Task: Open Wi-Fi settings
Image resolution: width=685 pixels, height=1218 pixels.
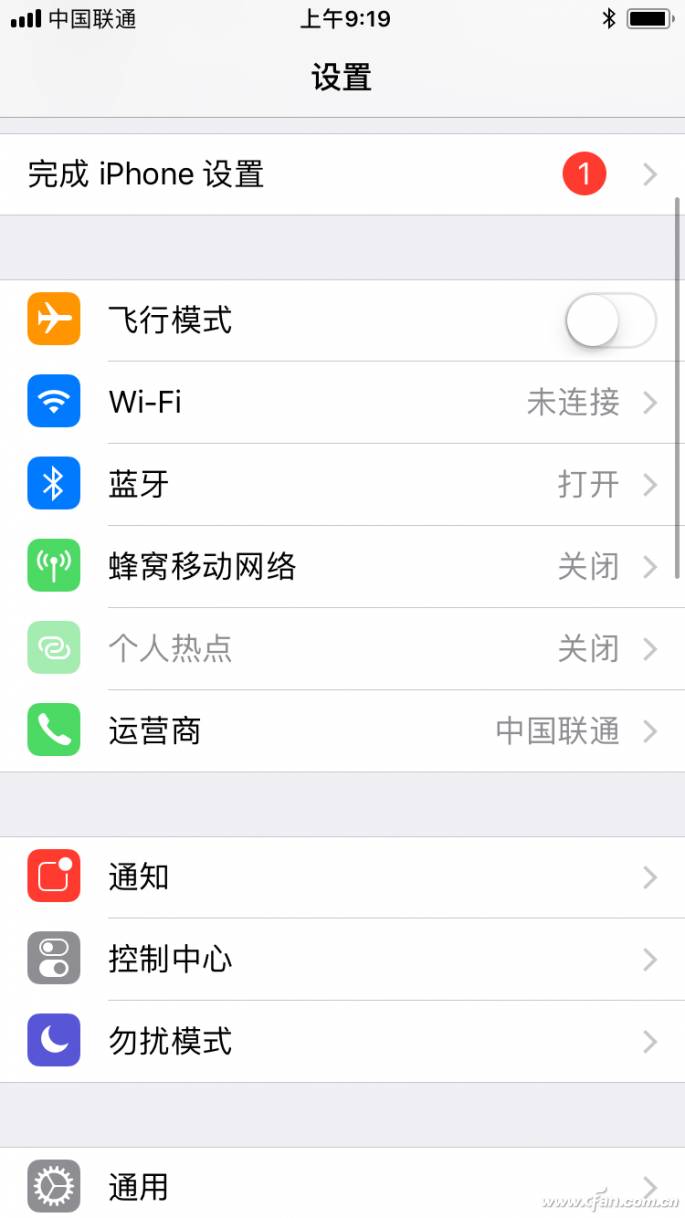Action: 340,403
